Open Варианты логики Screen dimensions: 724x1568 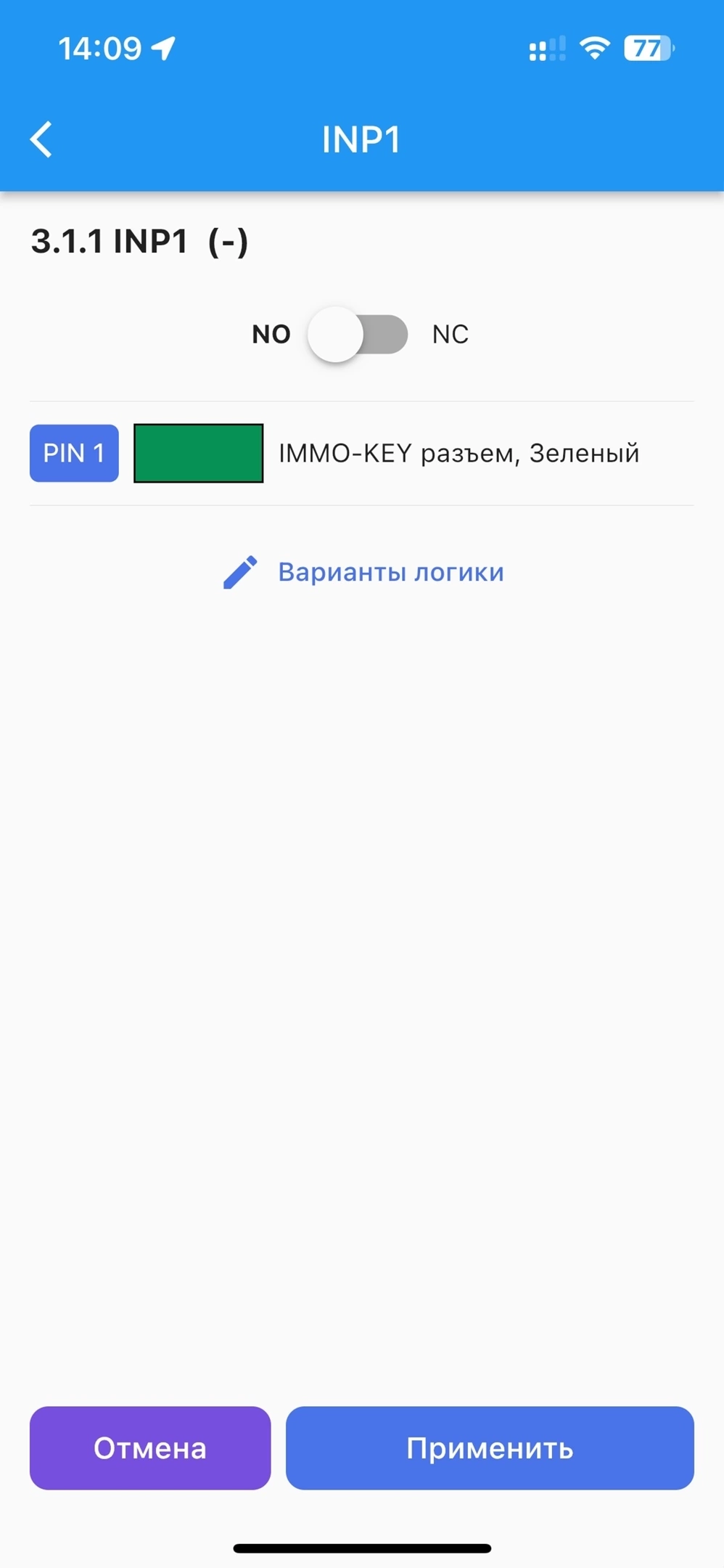[x=363, y=572]
